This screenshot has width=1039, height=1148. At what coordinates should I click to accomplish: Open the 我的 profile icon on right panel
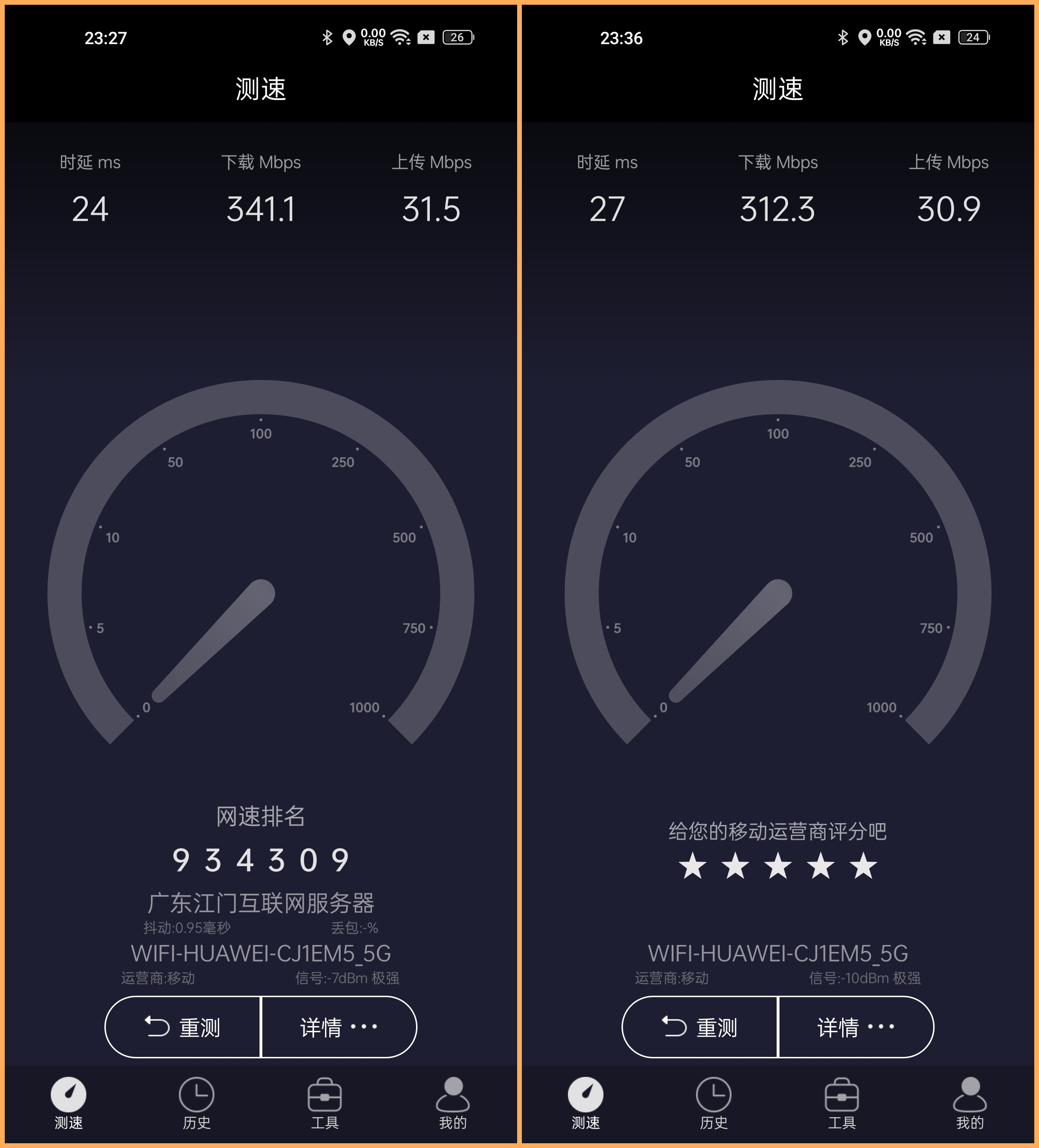pyautogui.click(x=970, y=1094)
